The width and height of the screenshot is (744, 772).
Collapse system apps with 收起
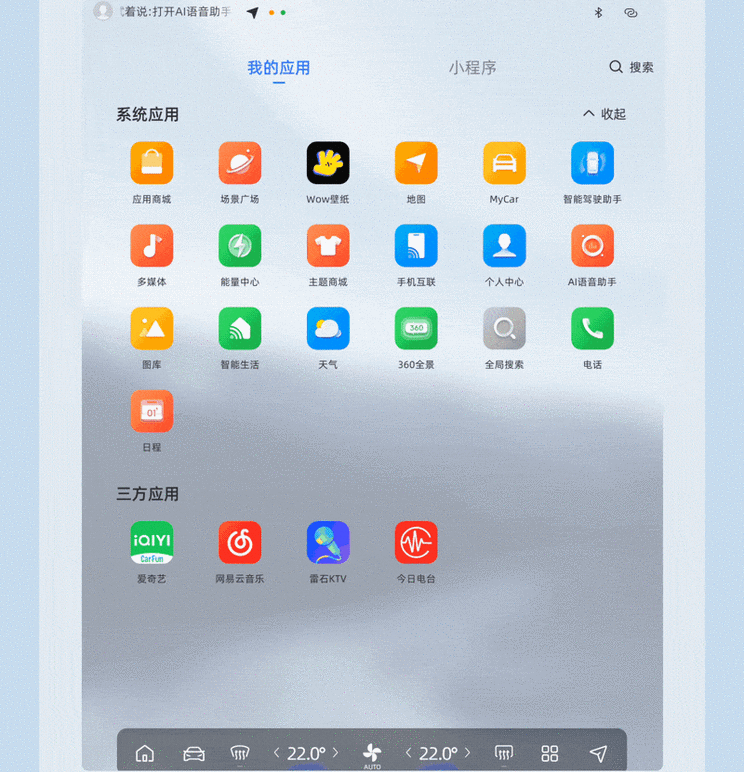[604, 114]
